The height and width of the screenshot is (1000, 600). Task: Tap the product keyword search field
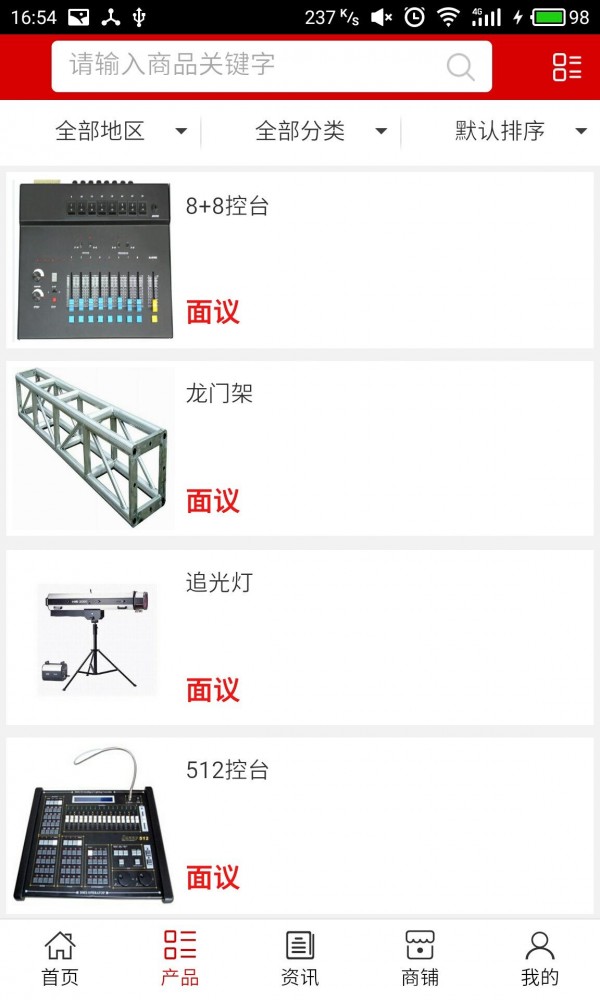coord(250,66)
